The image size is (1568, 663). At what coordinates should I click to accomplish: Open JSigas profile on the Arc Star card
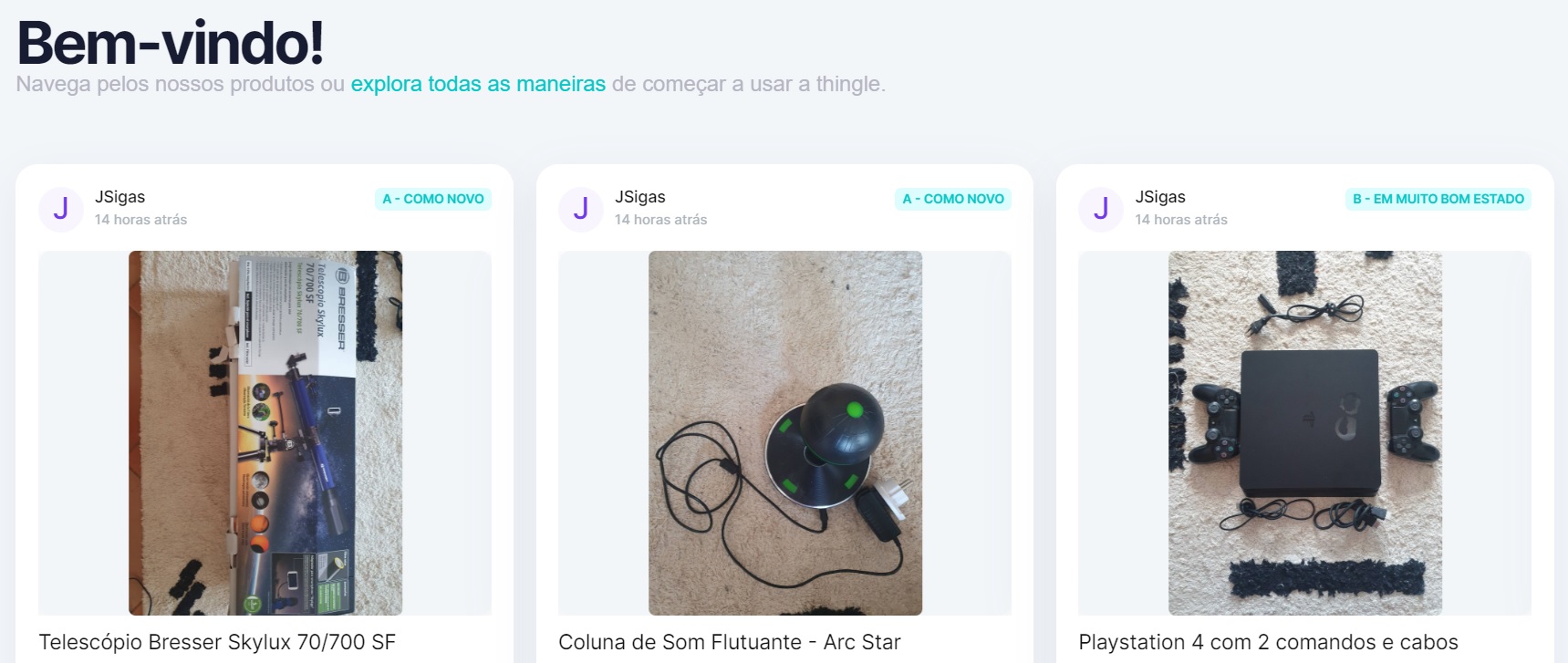pyautogui.click(x=639, y=197)
